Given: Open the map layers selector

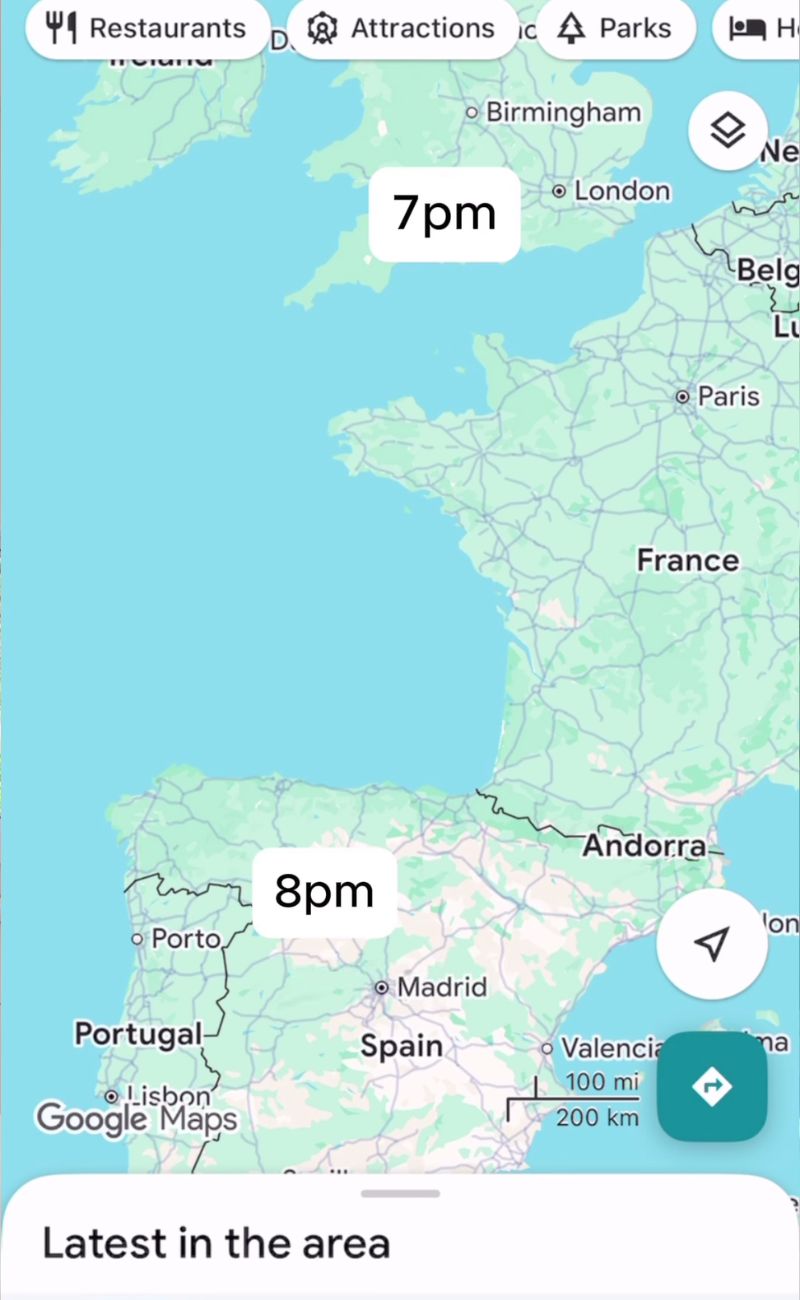Looking at the screenshot, I should point(728,130).
